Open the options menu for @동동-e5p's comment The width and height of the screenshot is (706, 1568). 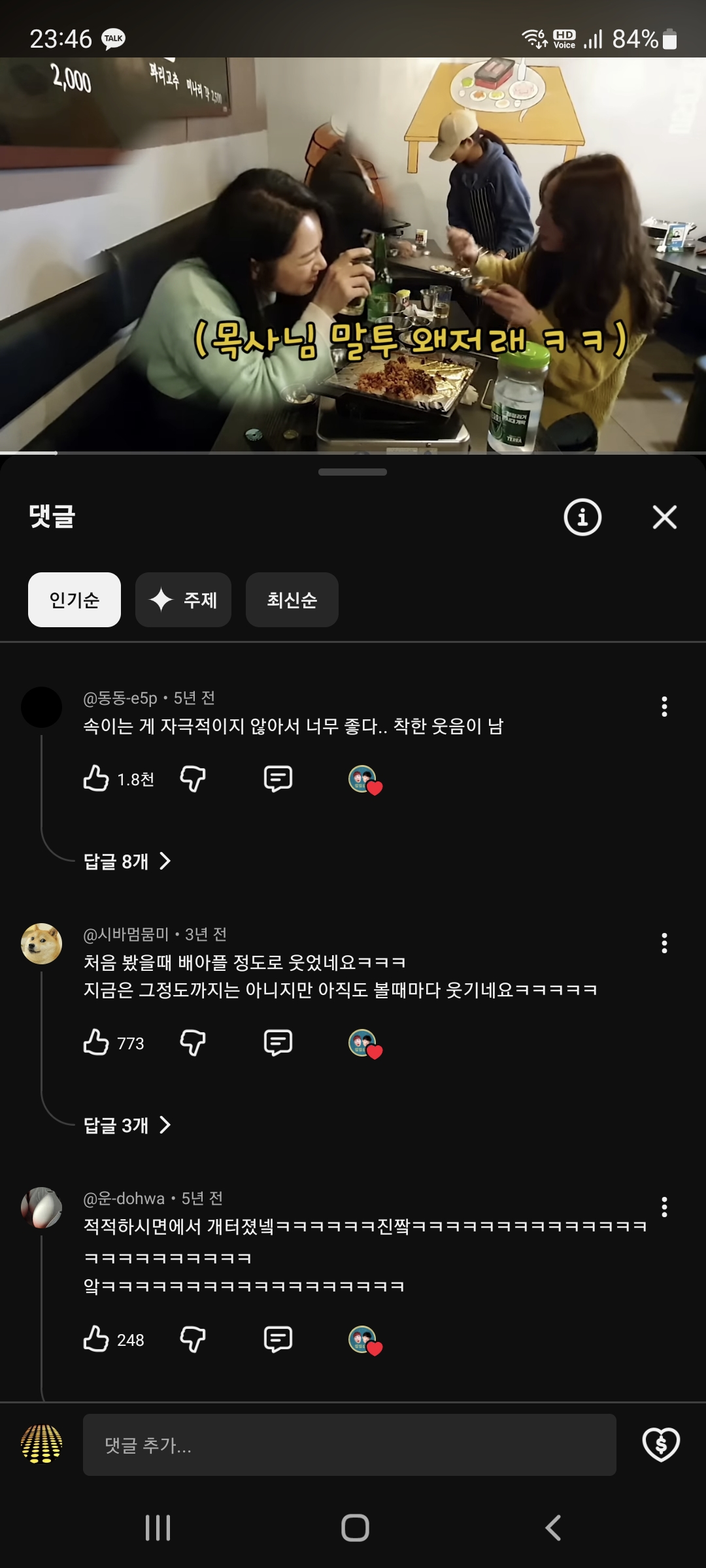[x=664, y=706]
